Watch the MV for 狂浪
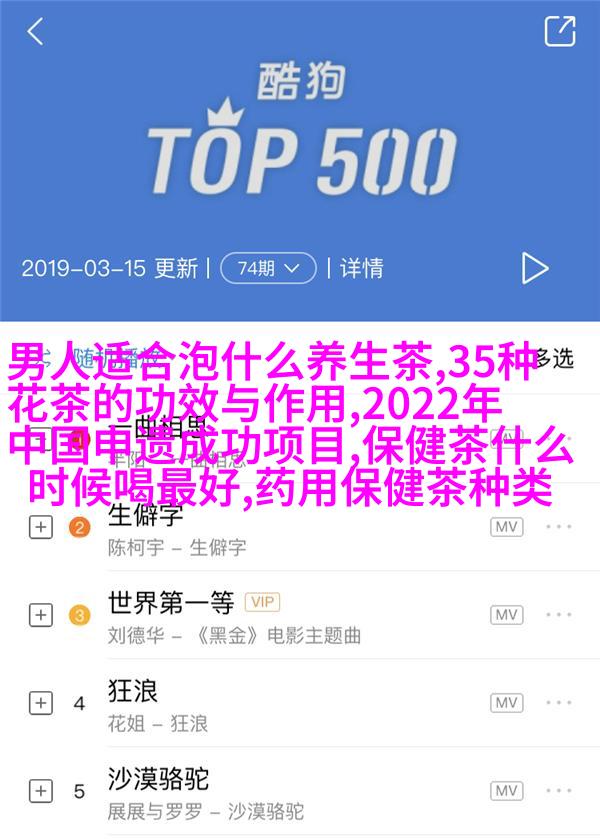The image size is (600, 839). click(507, 703)
